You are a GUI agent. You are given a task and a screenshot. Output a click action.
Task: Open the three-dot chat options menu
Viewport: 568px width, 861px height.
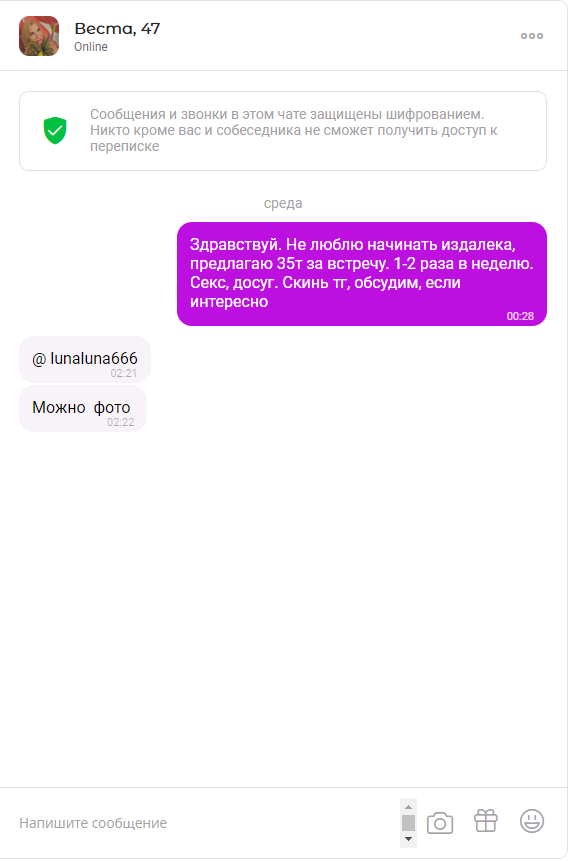(x=532, y=36)
